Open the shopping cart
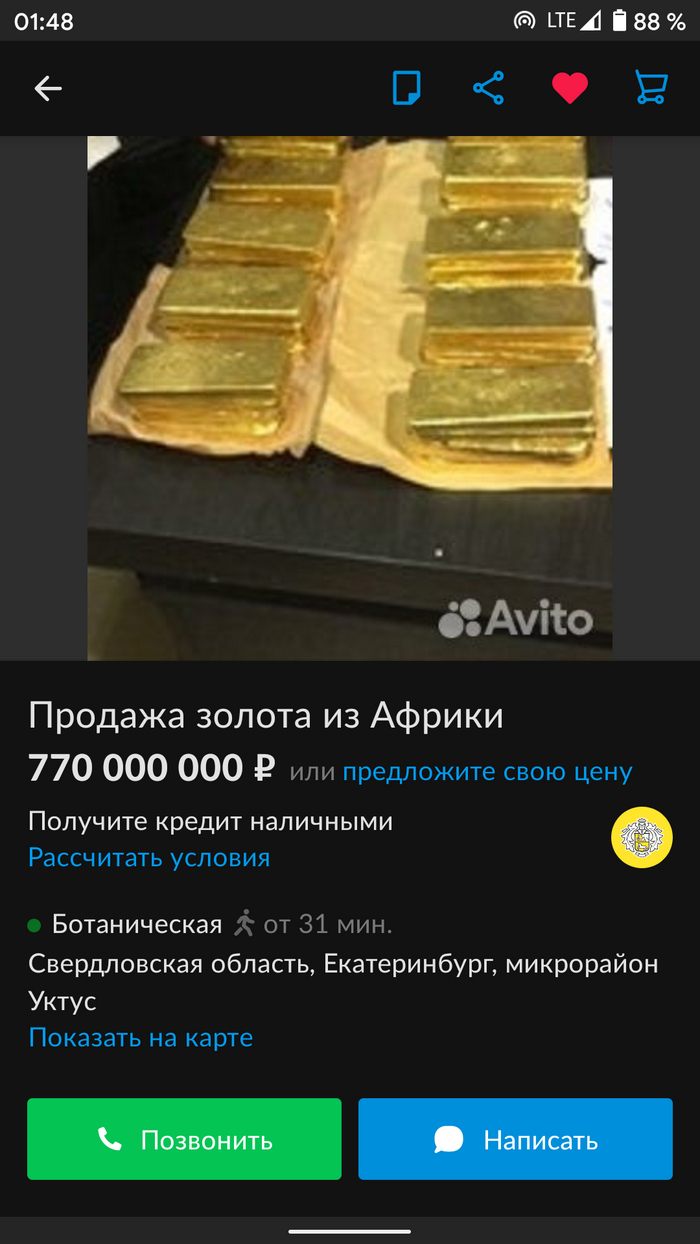The width and height of the screenshot is (700, 1244). click(651, 89)
